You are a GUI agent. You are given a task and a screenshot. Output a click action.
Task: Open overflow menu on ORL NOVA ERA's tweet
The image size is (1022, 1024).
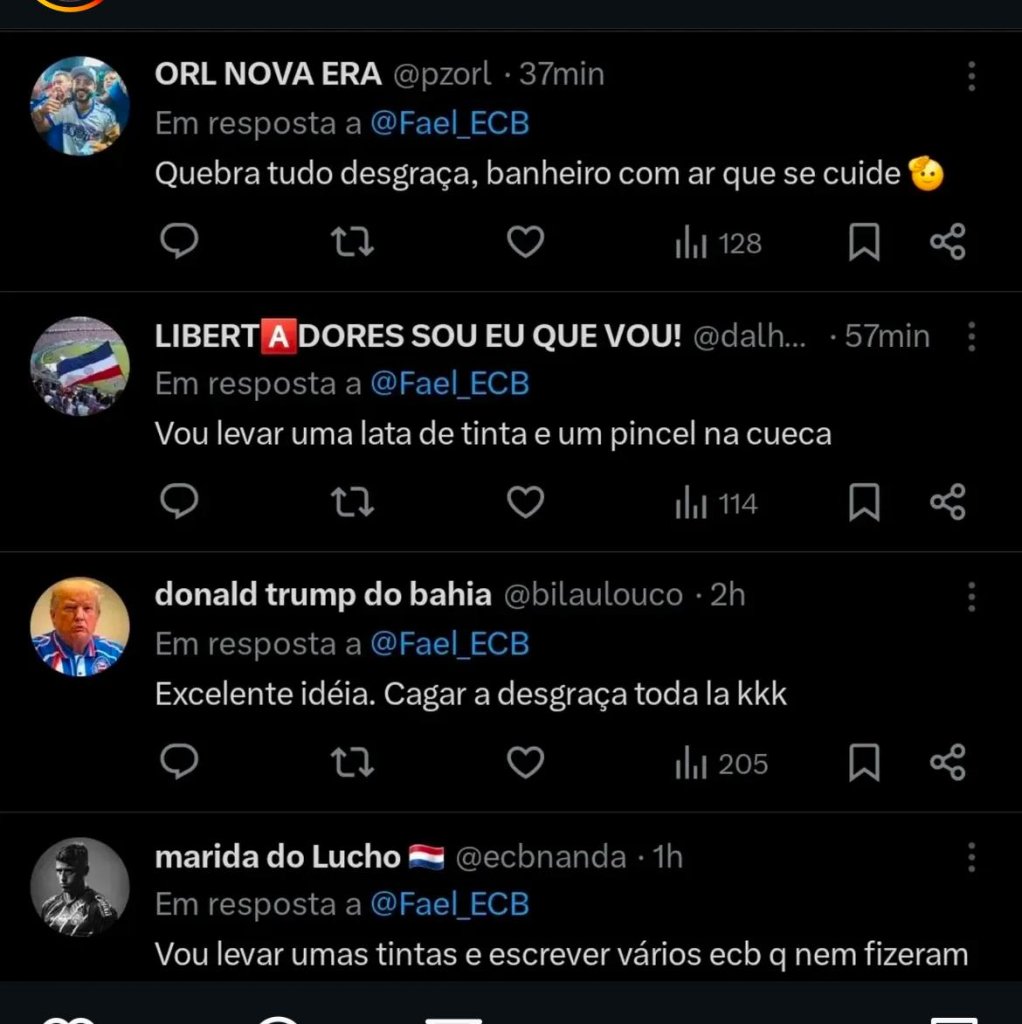[x=971, y=76]
